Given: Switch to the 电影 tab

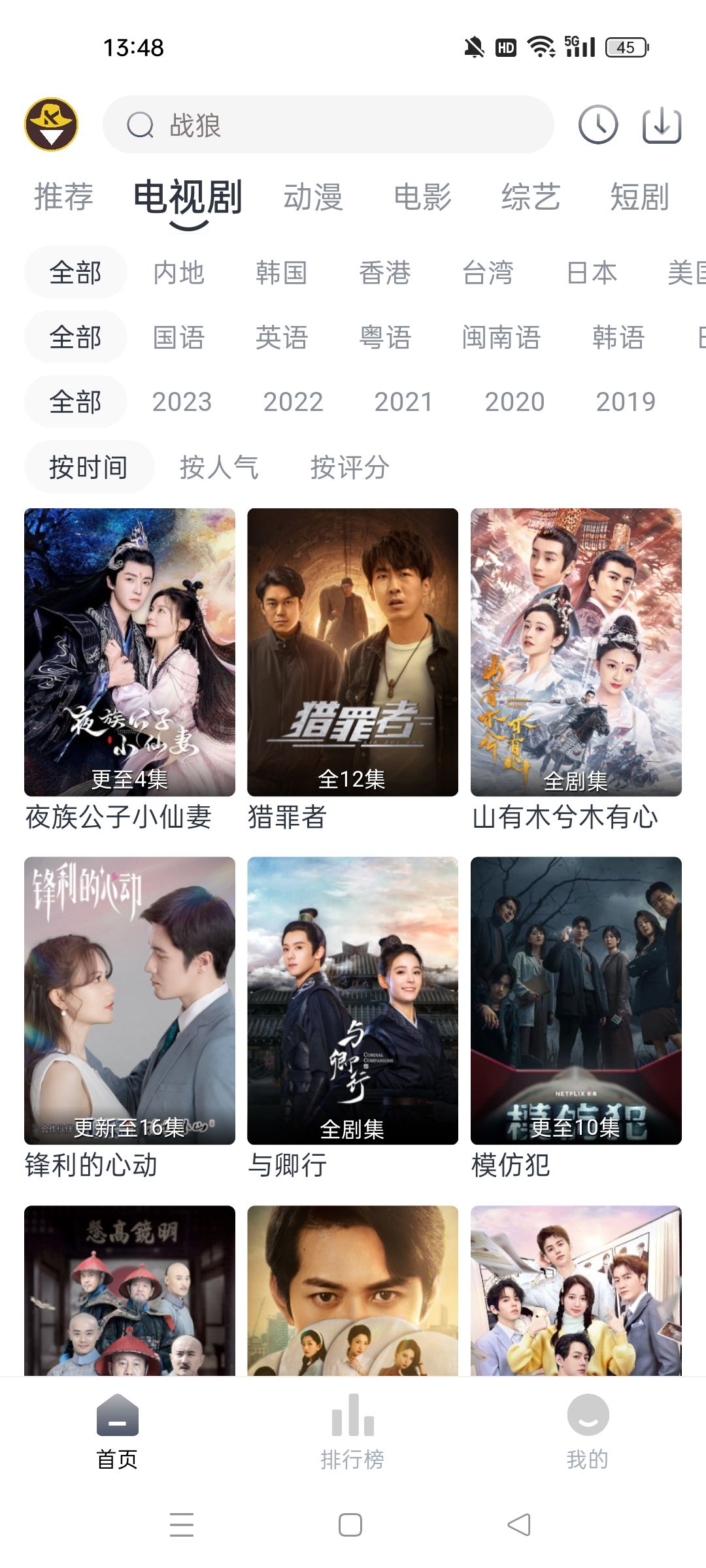Looking at the screenshot, I should click(422, 197).
